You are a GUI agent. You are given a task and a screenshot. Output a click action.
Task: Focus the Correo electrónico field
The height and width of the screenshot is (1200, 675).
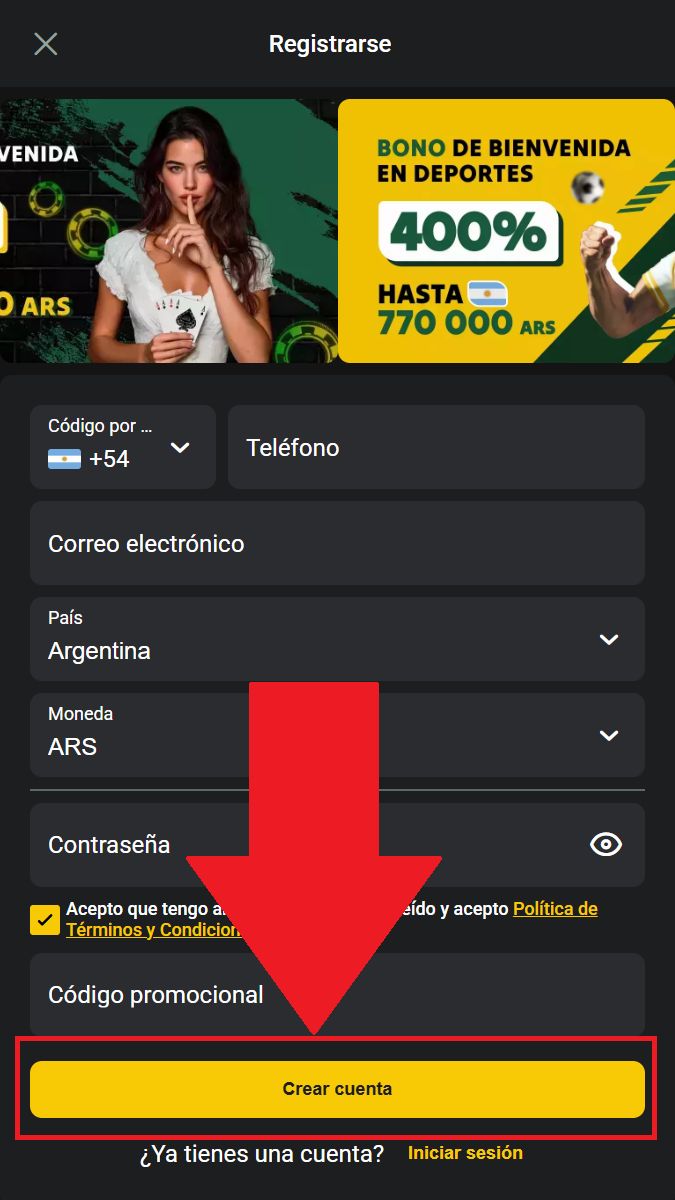pyautogui.click(x=337, y=543)
